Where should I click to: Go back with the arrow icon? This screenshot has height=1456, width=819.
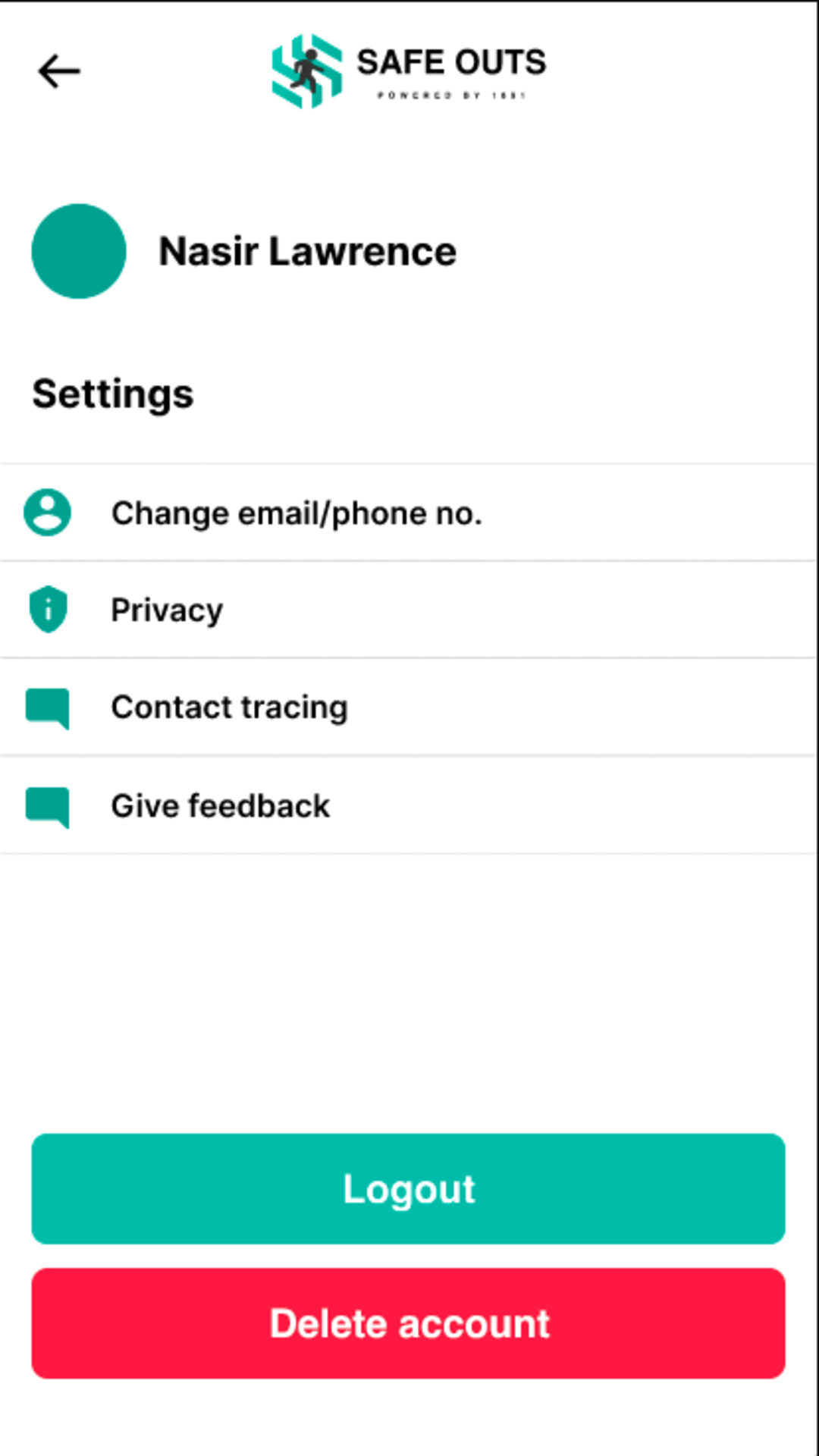pyautogui.click(x=59, y=71)
